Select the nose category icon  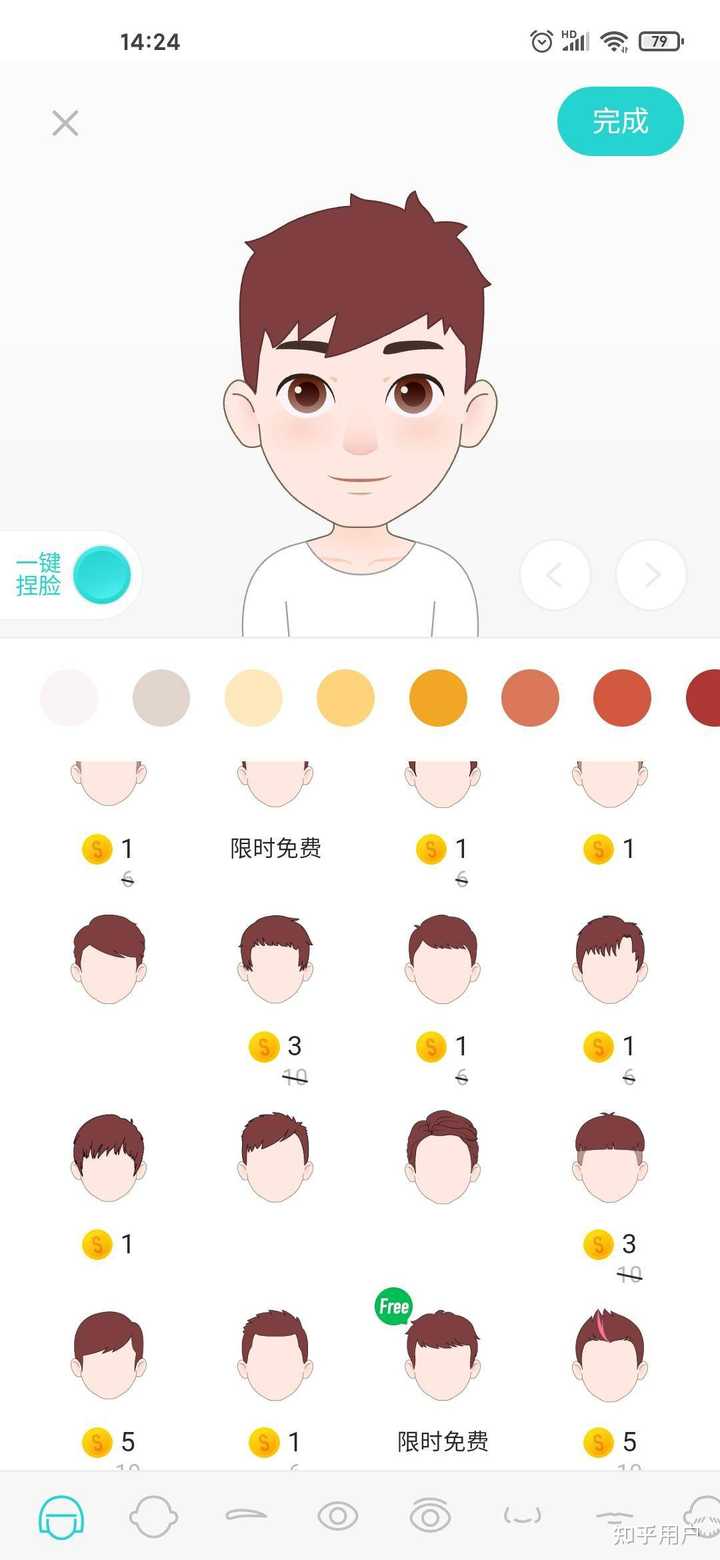pyautogui.click(x=614, y=1515)
